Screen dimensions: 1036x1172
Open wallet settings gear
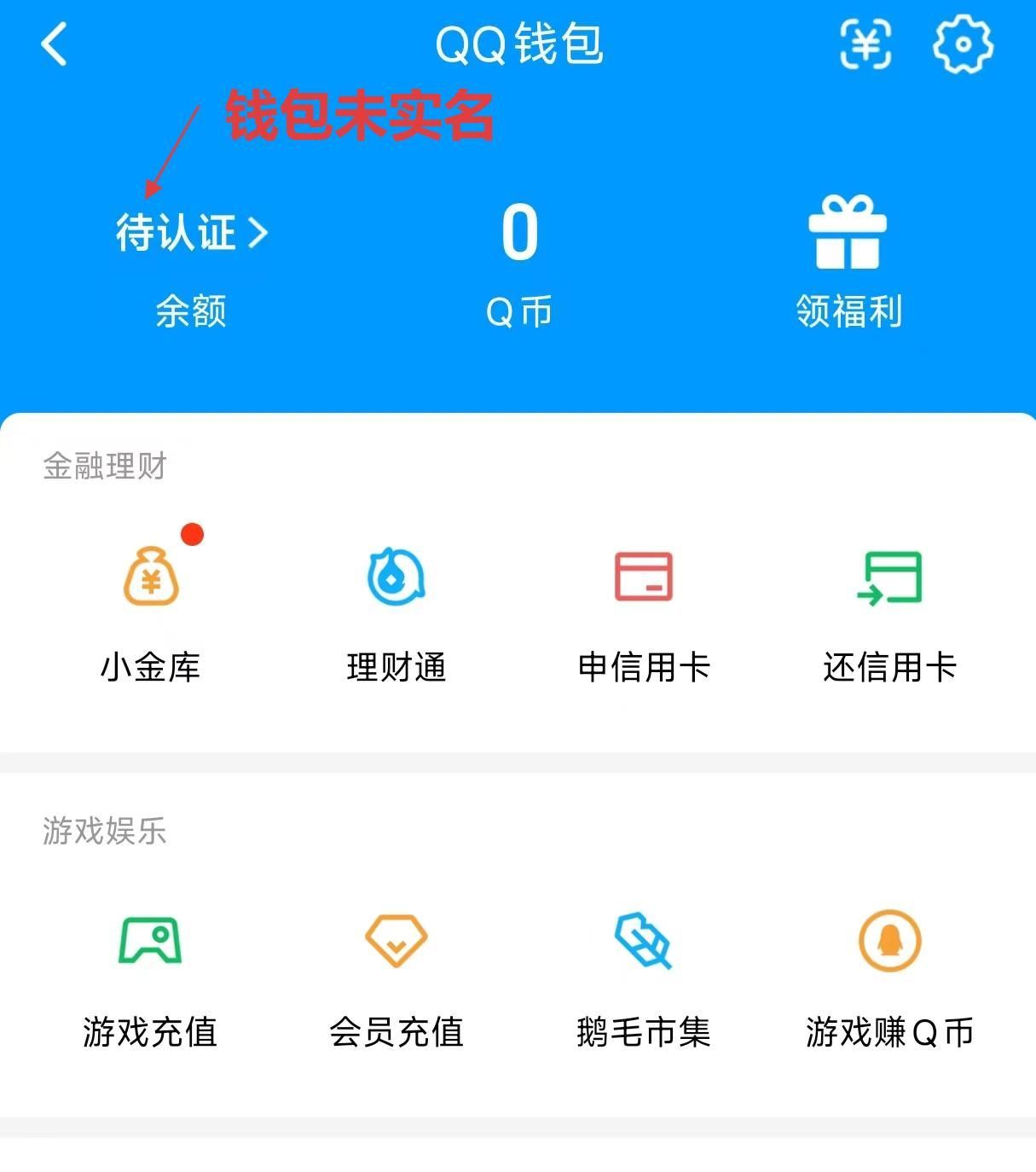(x=963, y=44)
